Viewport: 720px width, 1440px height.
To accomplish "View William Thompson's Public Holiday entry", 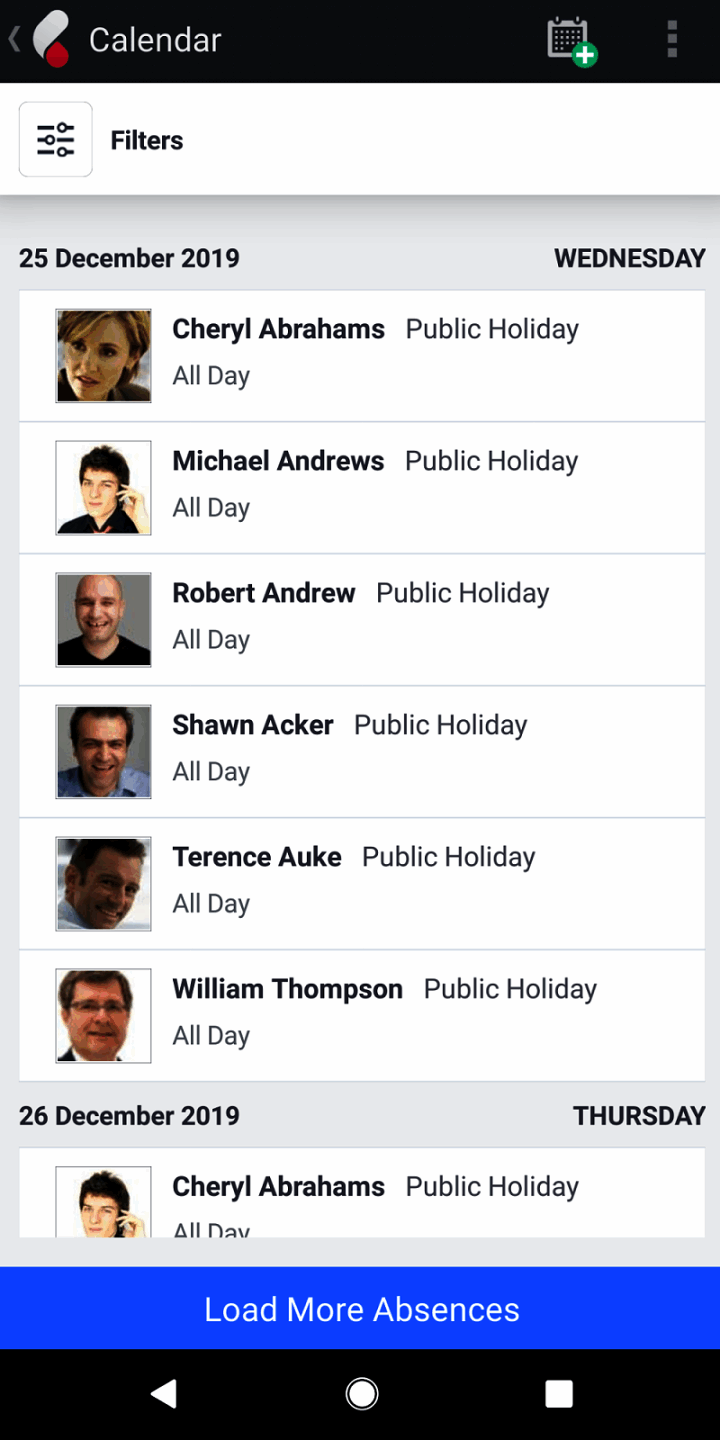I will 362,1016.
